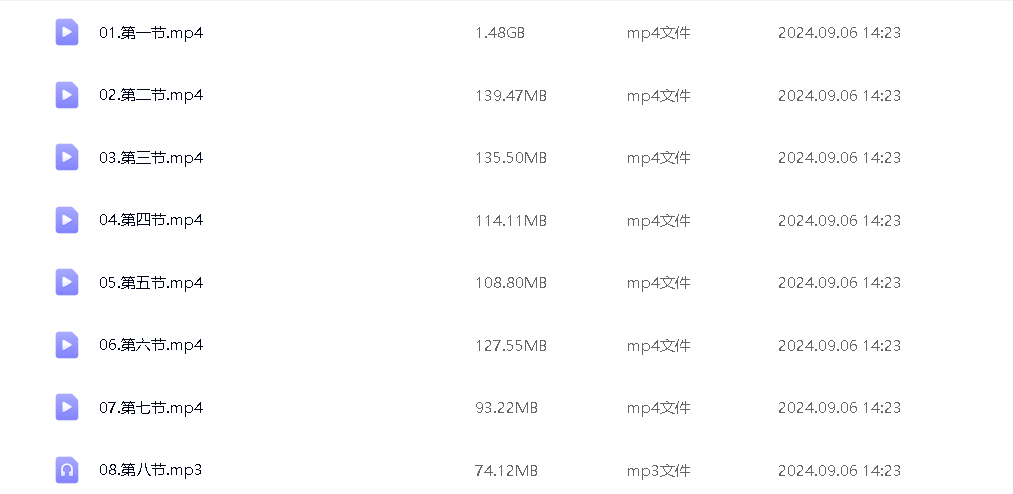This screenshot has width=1013, height=494.
Task: Open 05.第五节.mp4 from the list
Action: [x=151, y=283]
